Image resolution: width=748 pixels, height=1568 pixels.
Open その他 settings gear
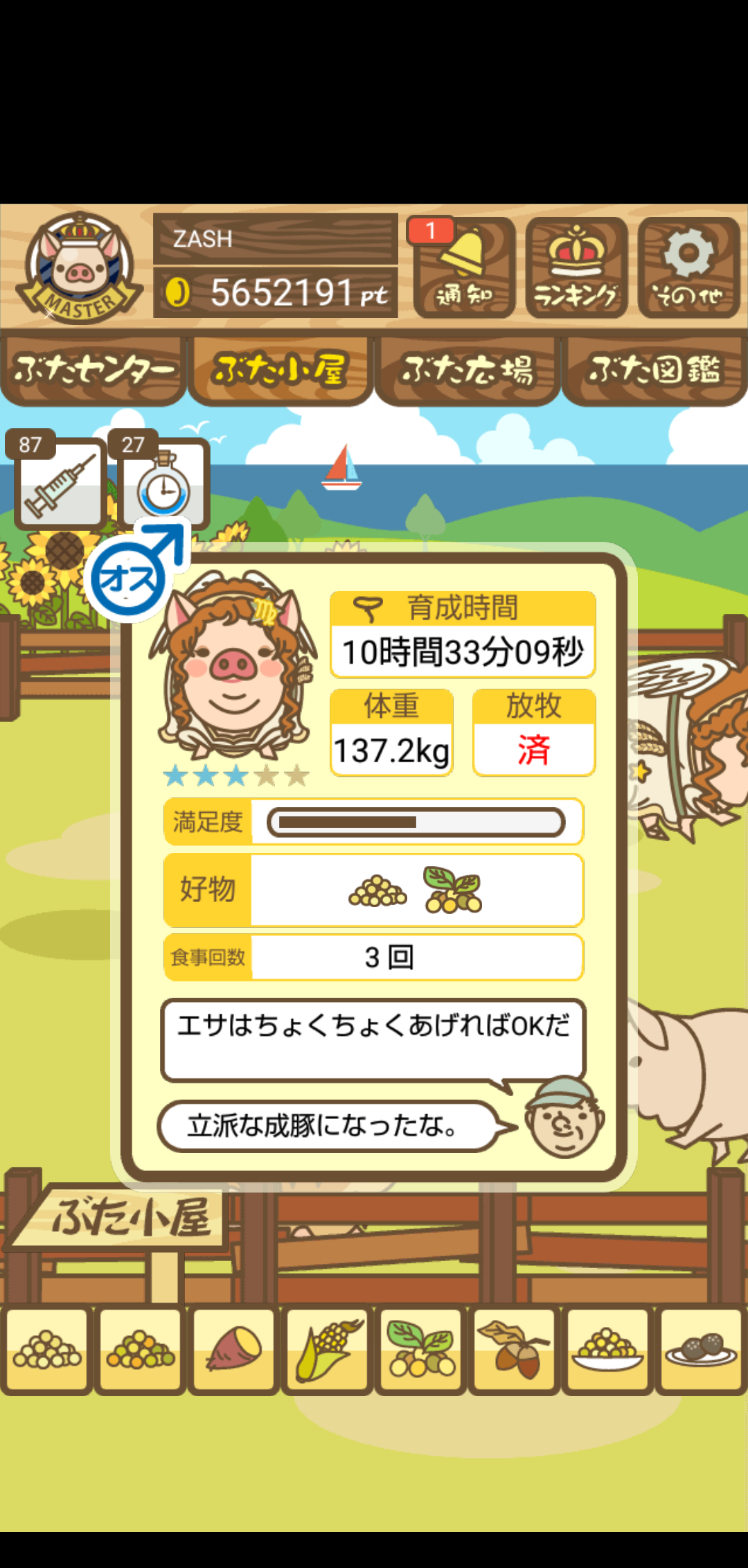click(688, 267)
